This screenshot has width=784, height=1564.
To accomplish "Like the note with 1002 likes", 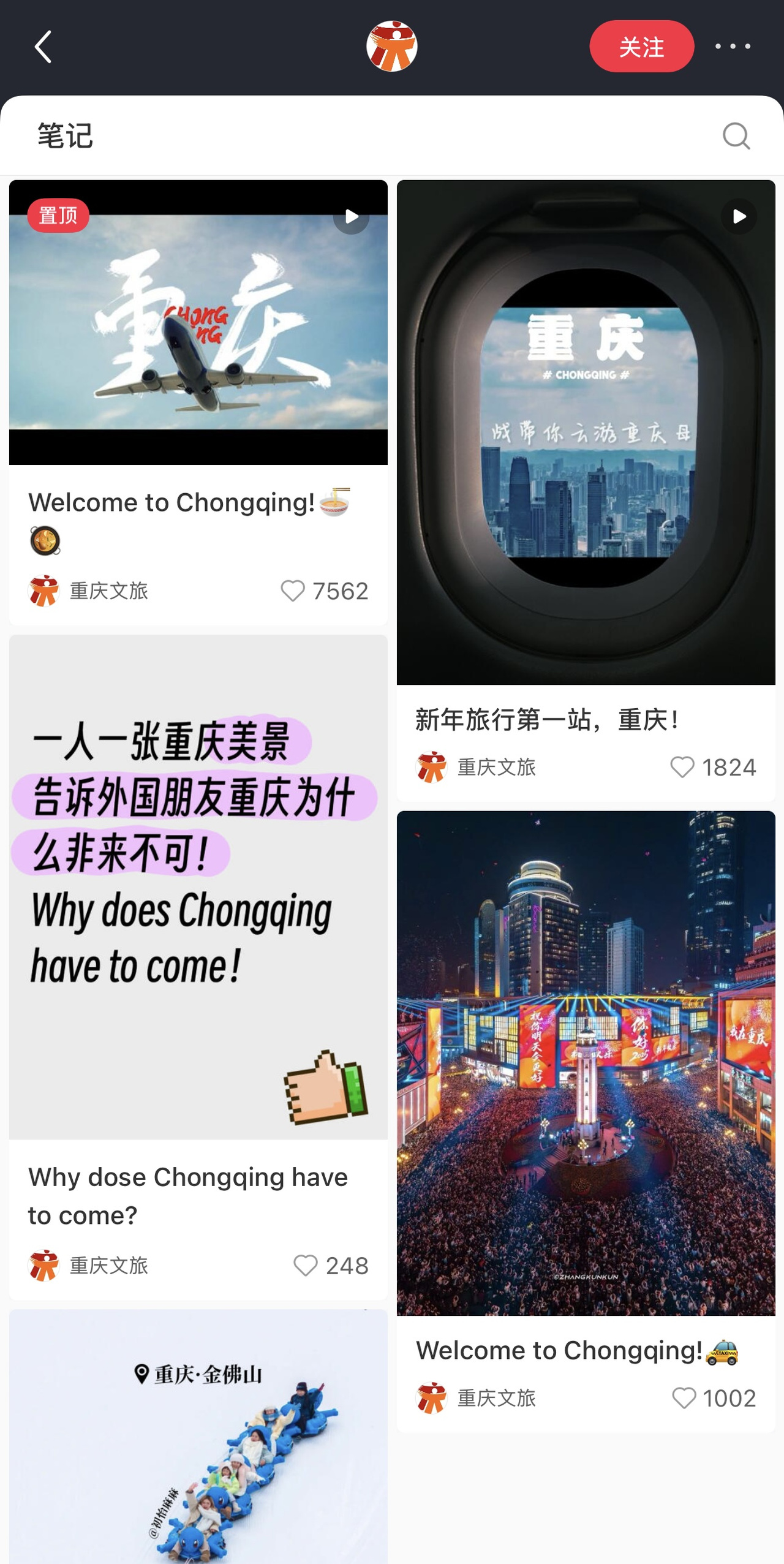I will pyautogui.click(x=684, y=1398).
